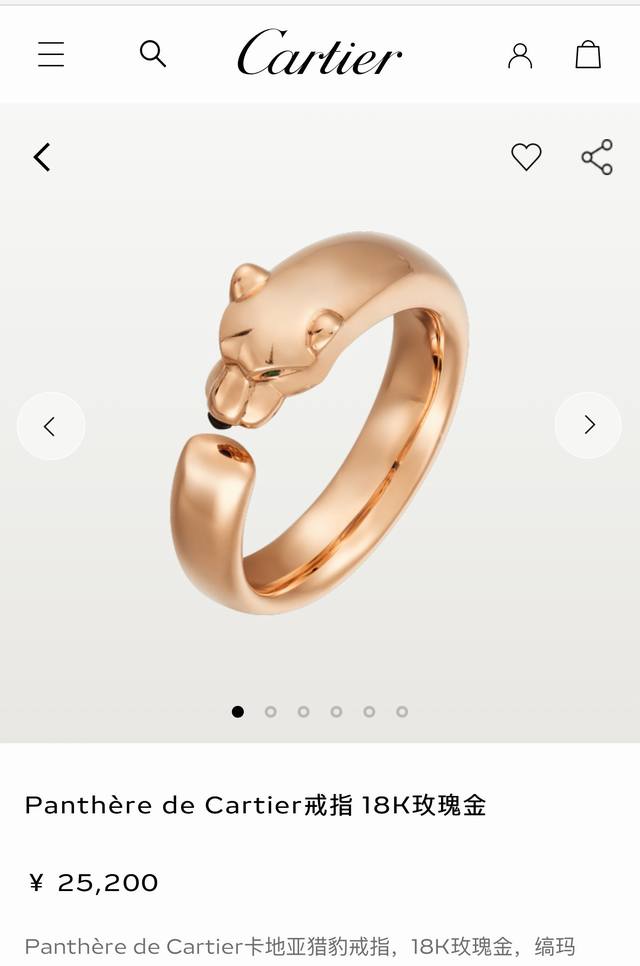Jump to the second image dot
Viewport: 640px width, 966px height.
tap(271, 712)
